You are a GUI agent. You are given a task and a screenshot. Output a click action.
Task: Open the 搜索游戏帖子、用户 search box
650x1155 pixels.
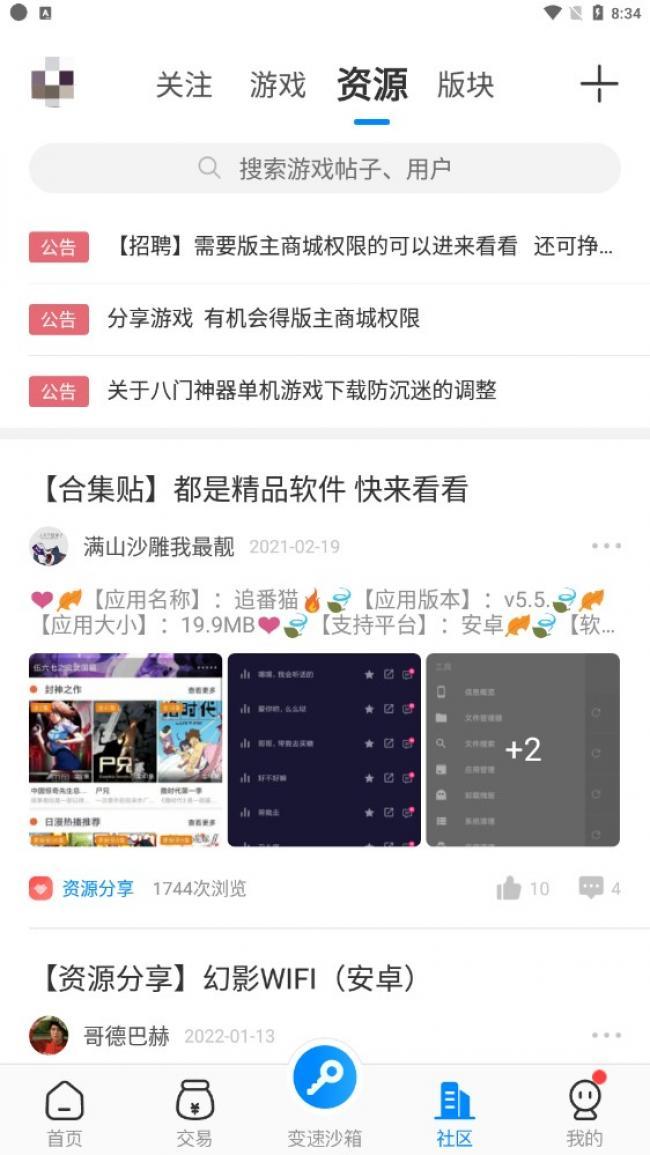point(325,168)
